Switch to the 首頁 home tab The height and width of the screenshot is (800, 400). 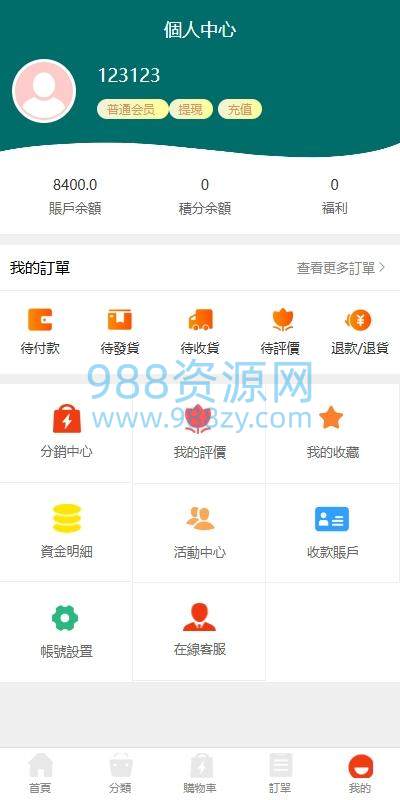click(40, 773)
